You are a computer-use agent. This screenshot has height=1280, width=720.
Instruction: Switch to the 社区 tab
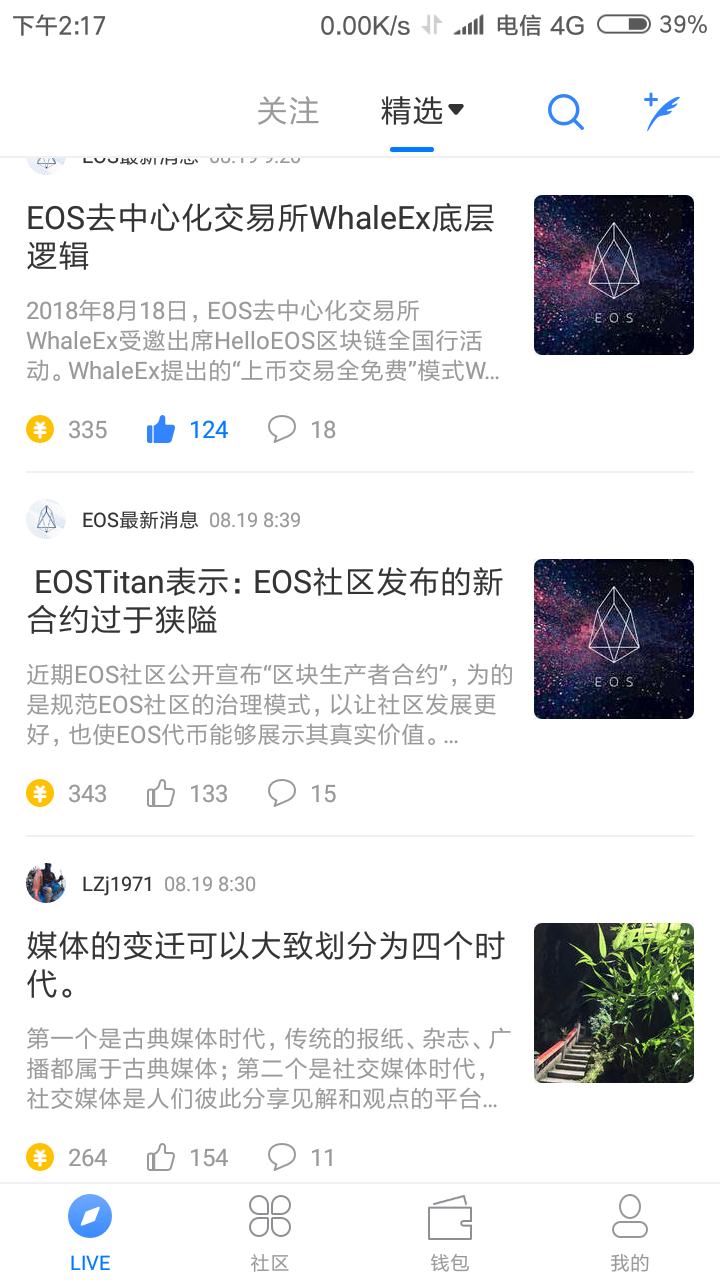270,1232
